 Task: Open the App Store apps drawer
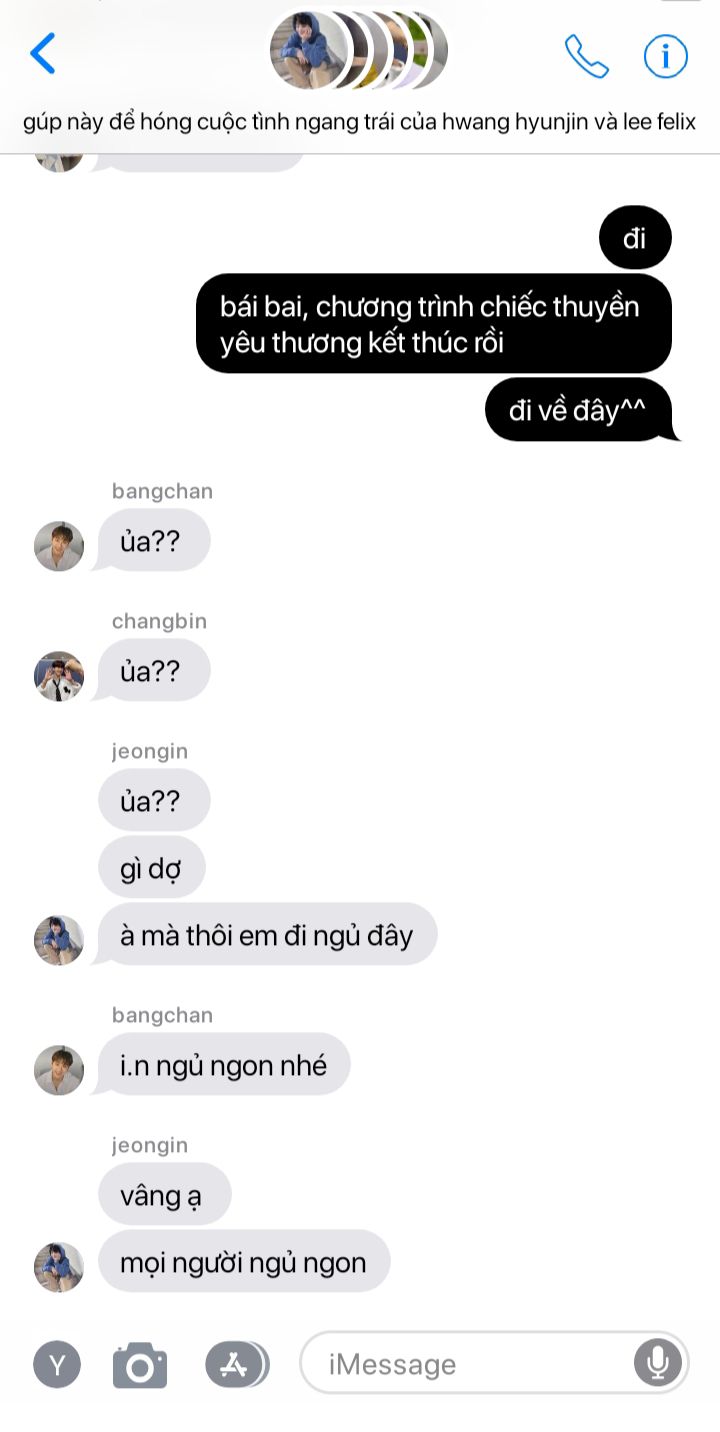(235, 1364)
